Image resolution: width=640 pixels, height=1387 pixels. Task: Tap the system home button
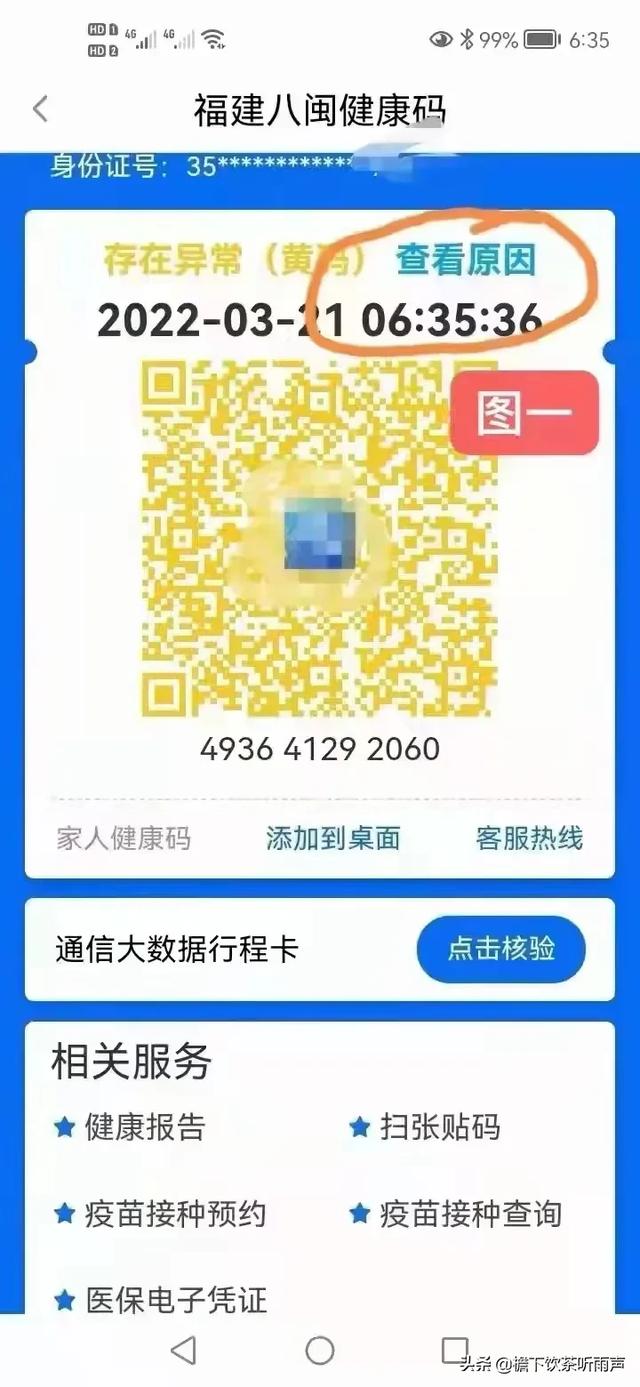pos(320,1350)
